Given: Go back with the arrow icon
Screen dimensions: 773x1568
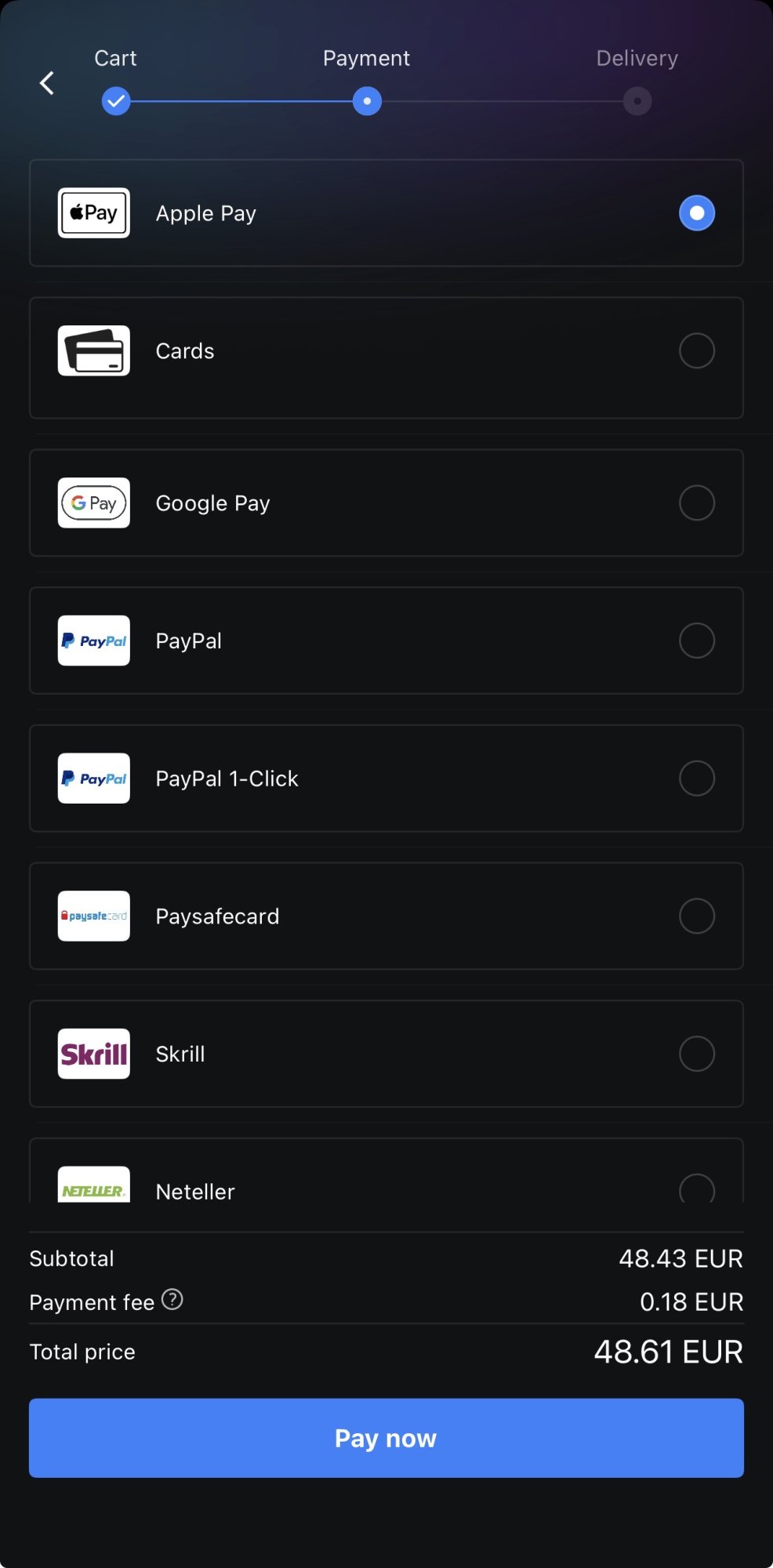Looking at the screenshot, I should 47,83.
